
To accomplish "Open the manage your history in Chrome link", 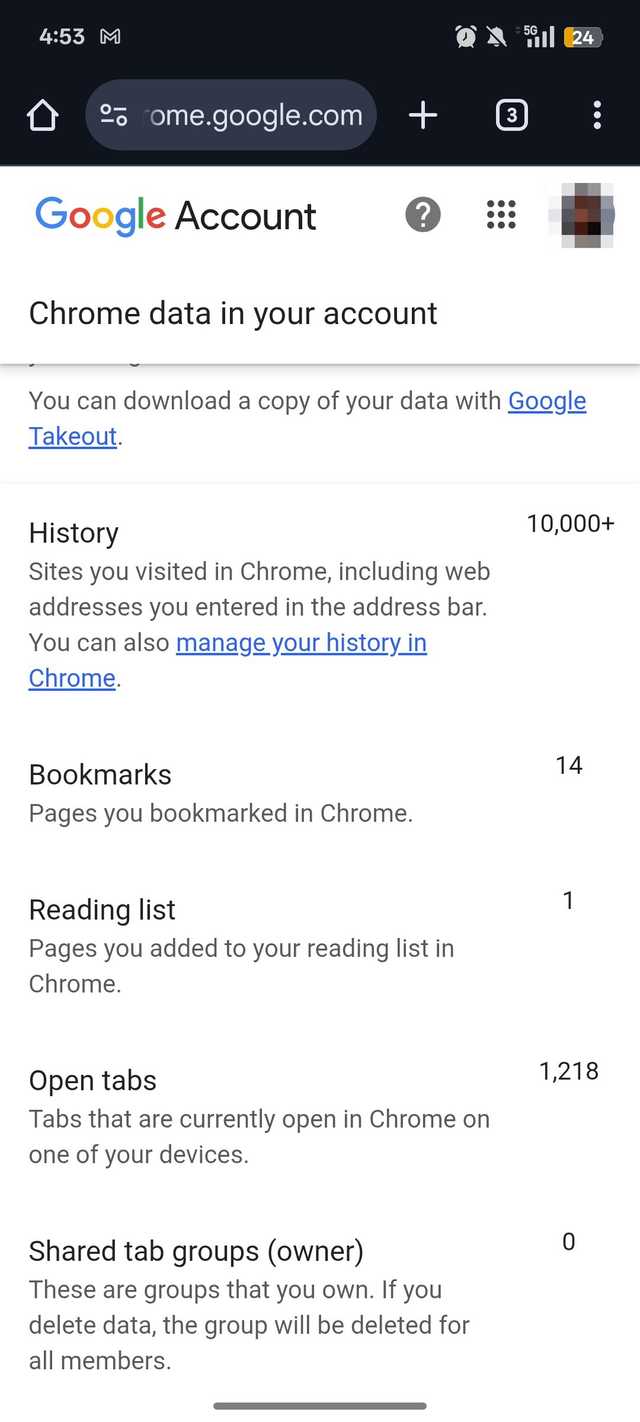I will pos(301,643).
